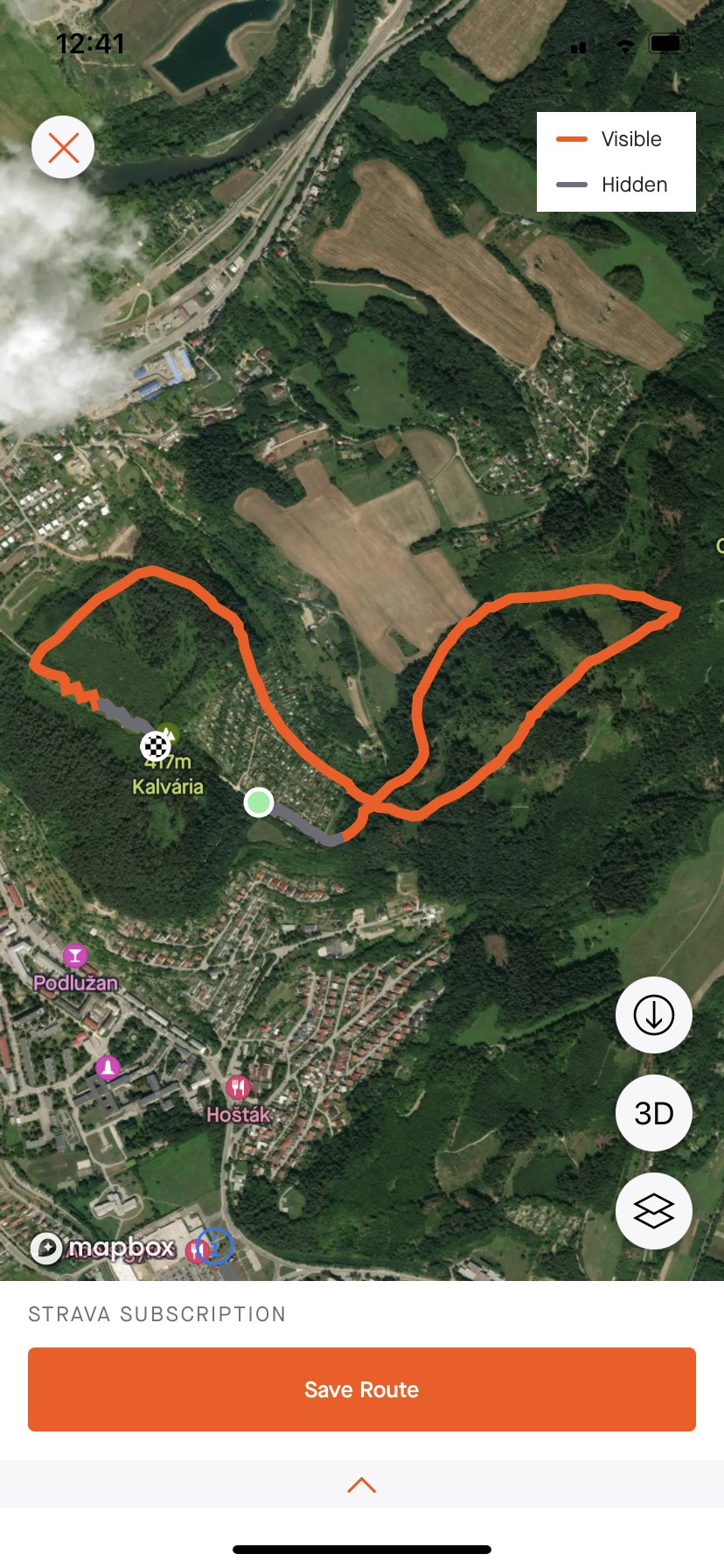Viewport: 724px width, 1568px height.
Task: Close the route map view
Action: [63, 147]
